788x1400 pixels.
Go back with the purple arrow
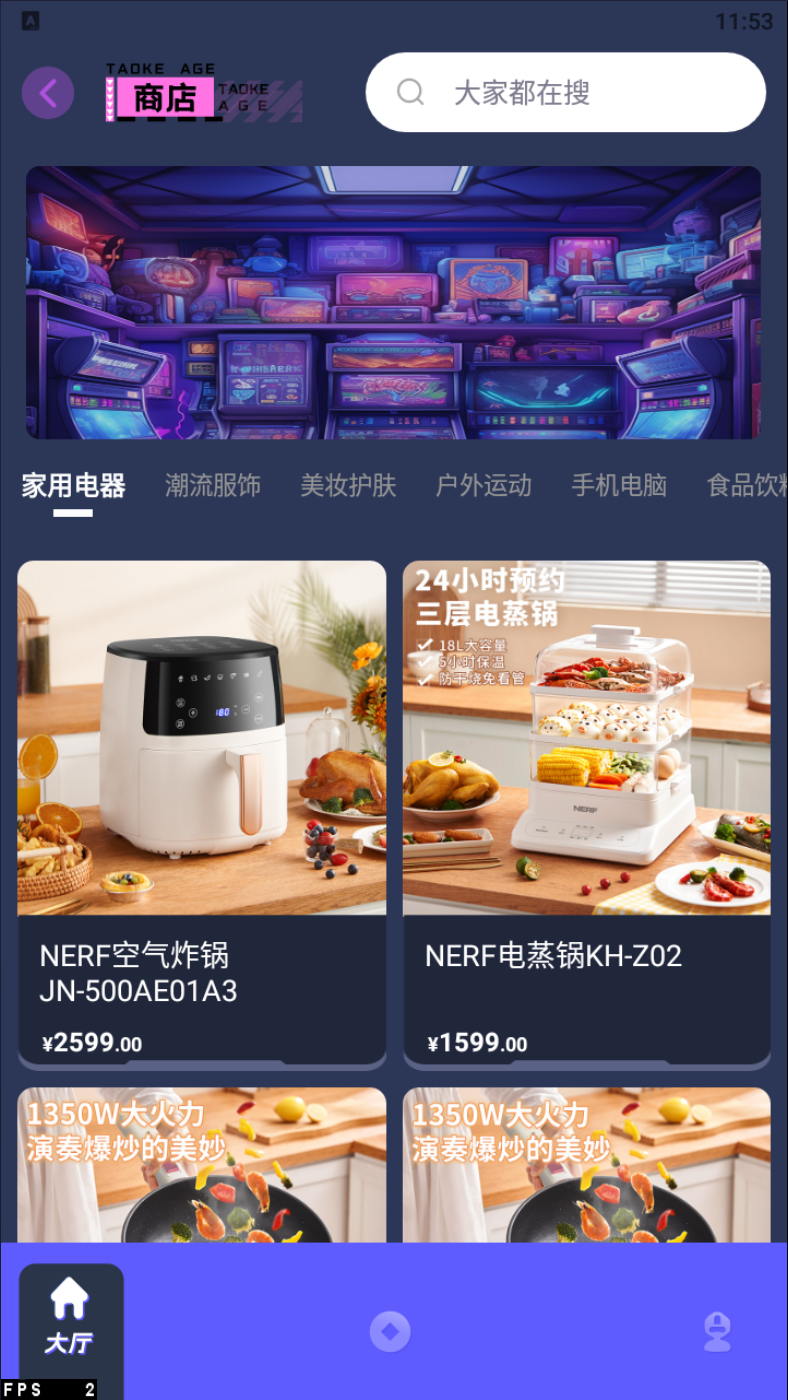click(48, 93)
